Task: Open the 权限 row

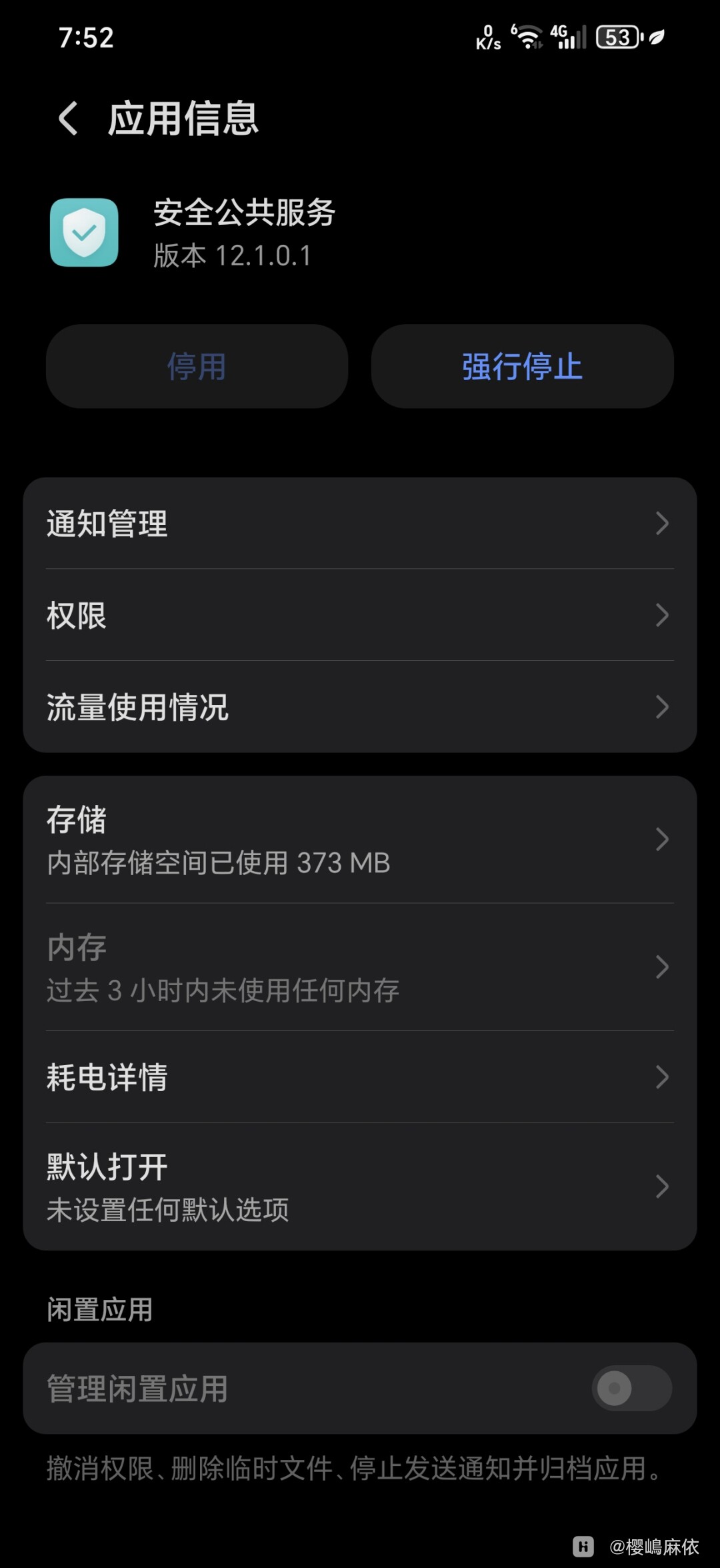Action: coord(360,615)
